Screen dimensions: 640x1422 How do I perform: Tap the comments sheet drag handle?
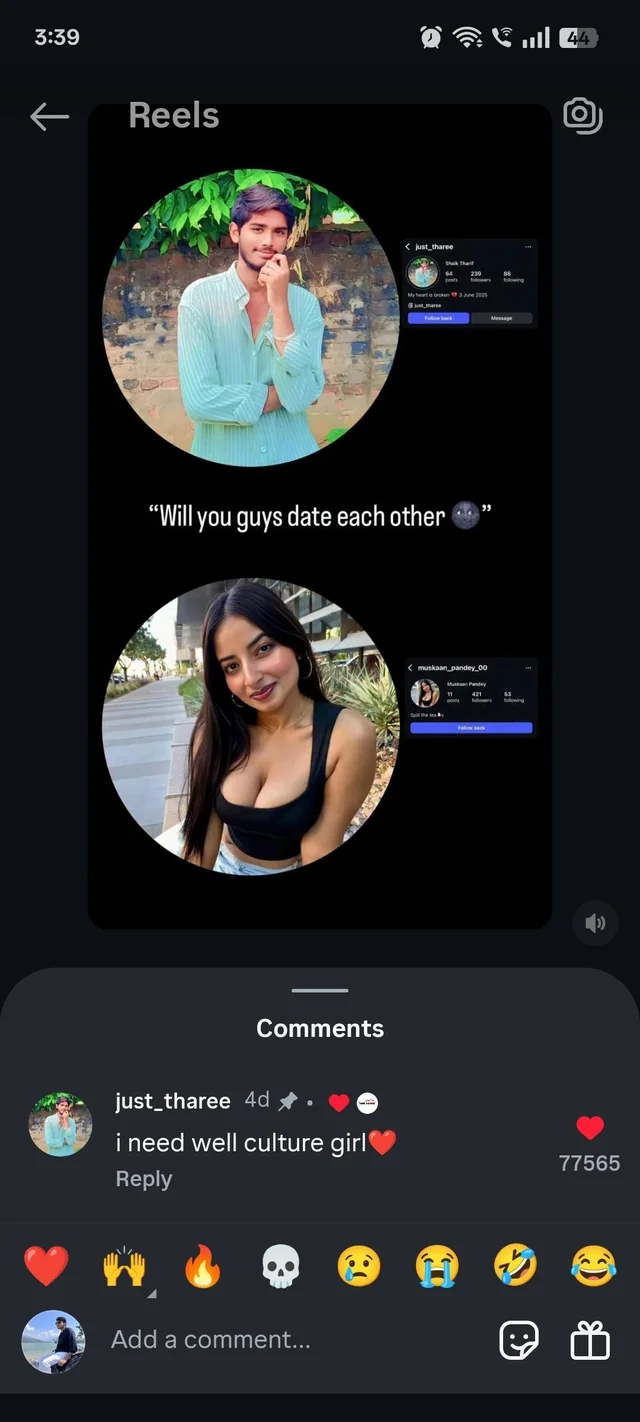click(x=320, y=990)
